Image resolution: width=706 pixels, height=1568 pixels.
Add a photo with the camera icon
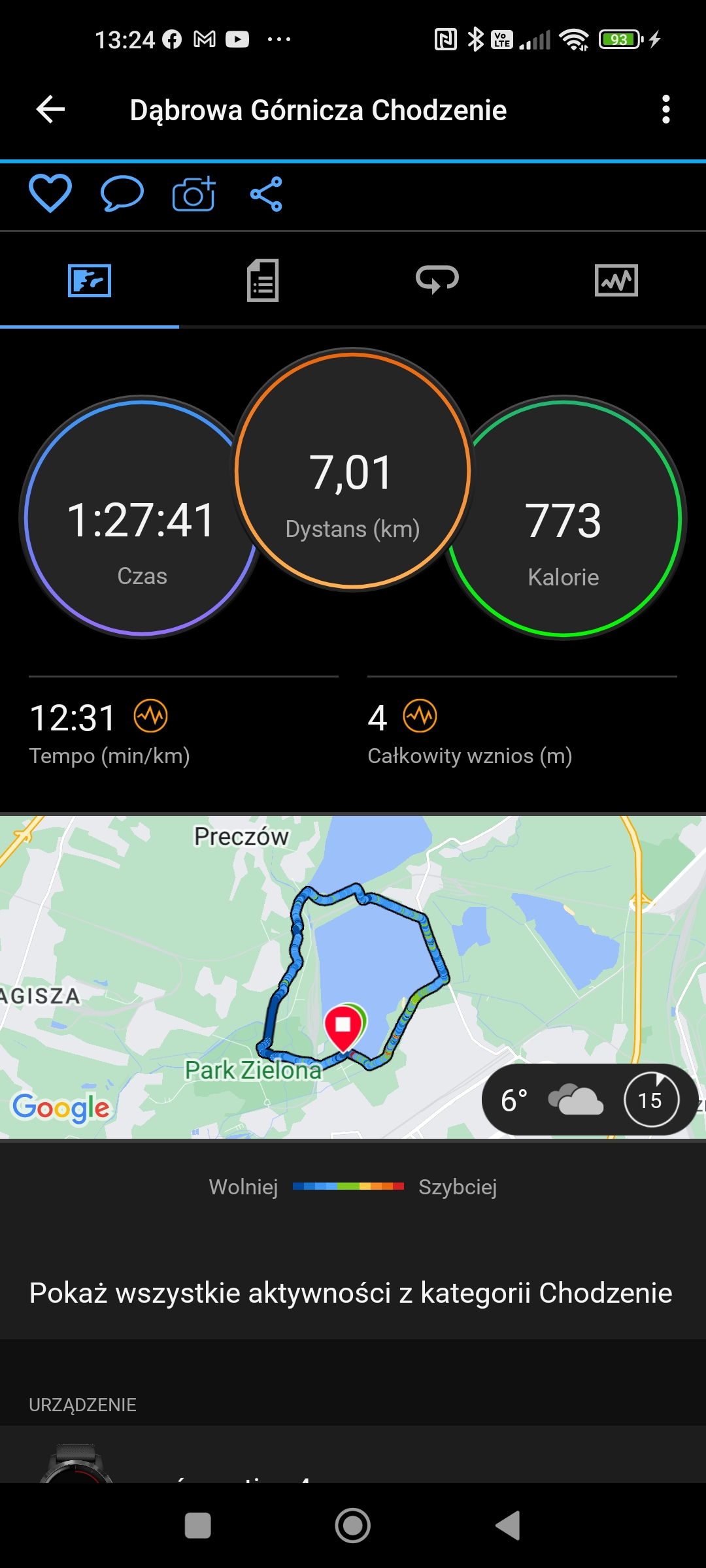click(193, 193)
